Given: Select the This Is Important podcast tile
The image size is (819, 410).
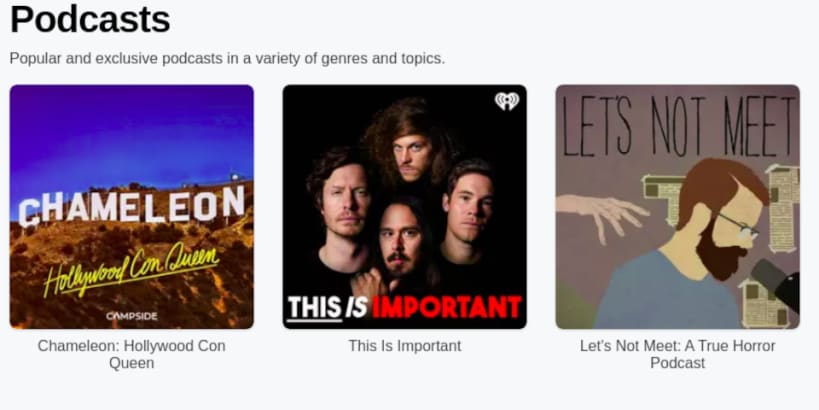Looking at the screenshot, I should pyautogui.click(x=405, y=207).
